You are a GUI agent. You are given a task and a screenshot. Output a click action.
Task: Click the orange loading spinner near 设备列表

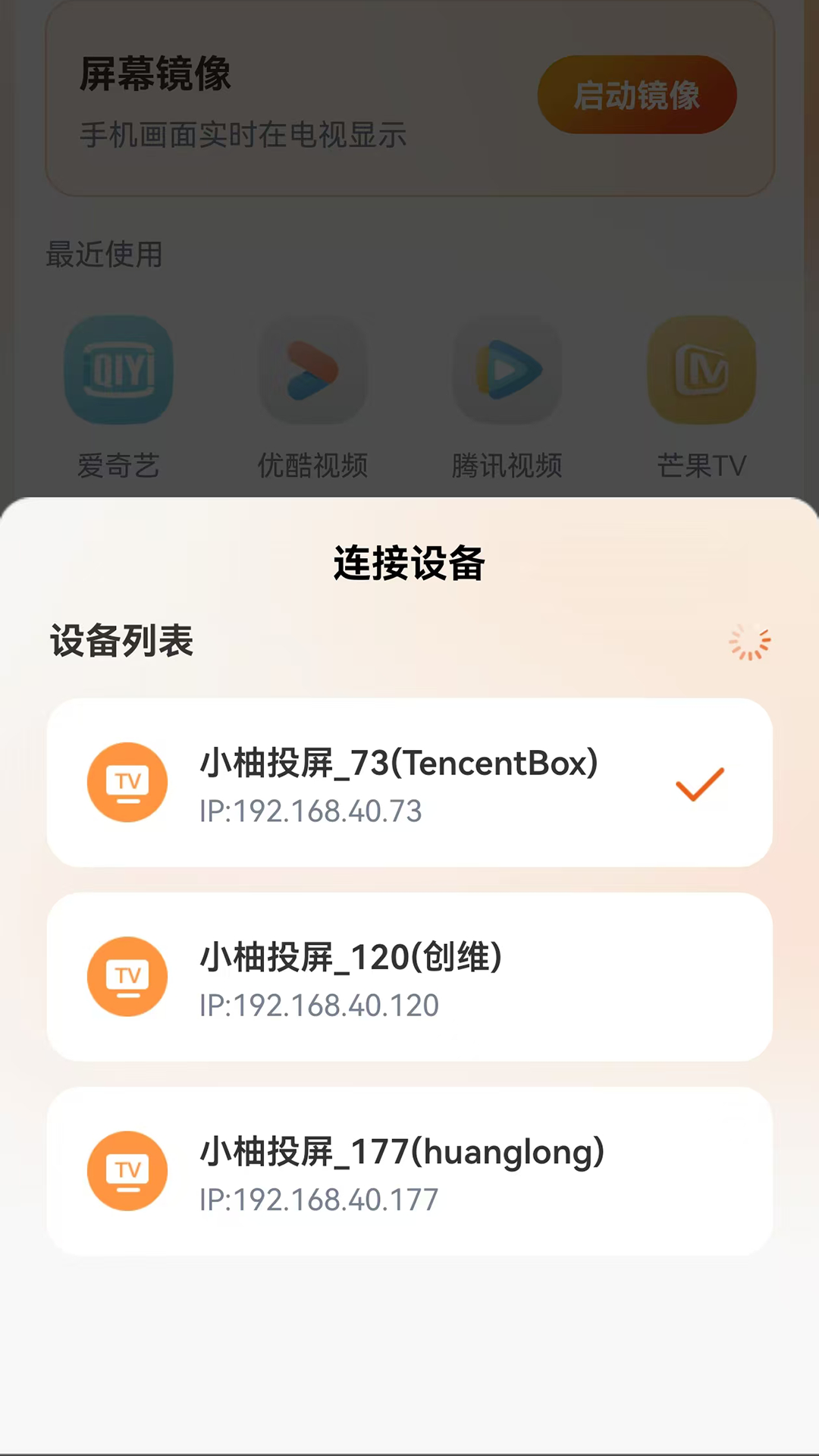pyautogui.click(x=749, y=641)
